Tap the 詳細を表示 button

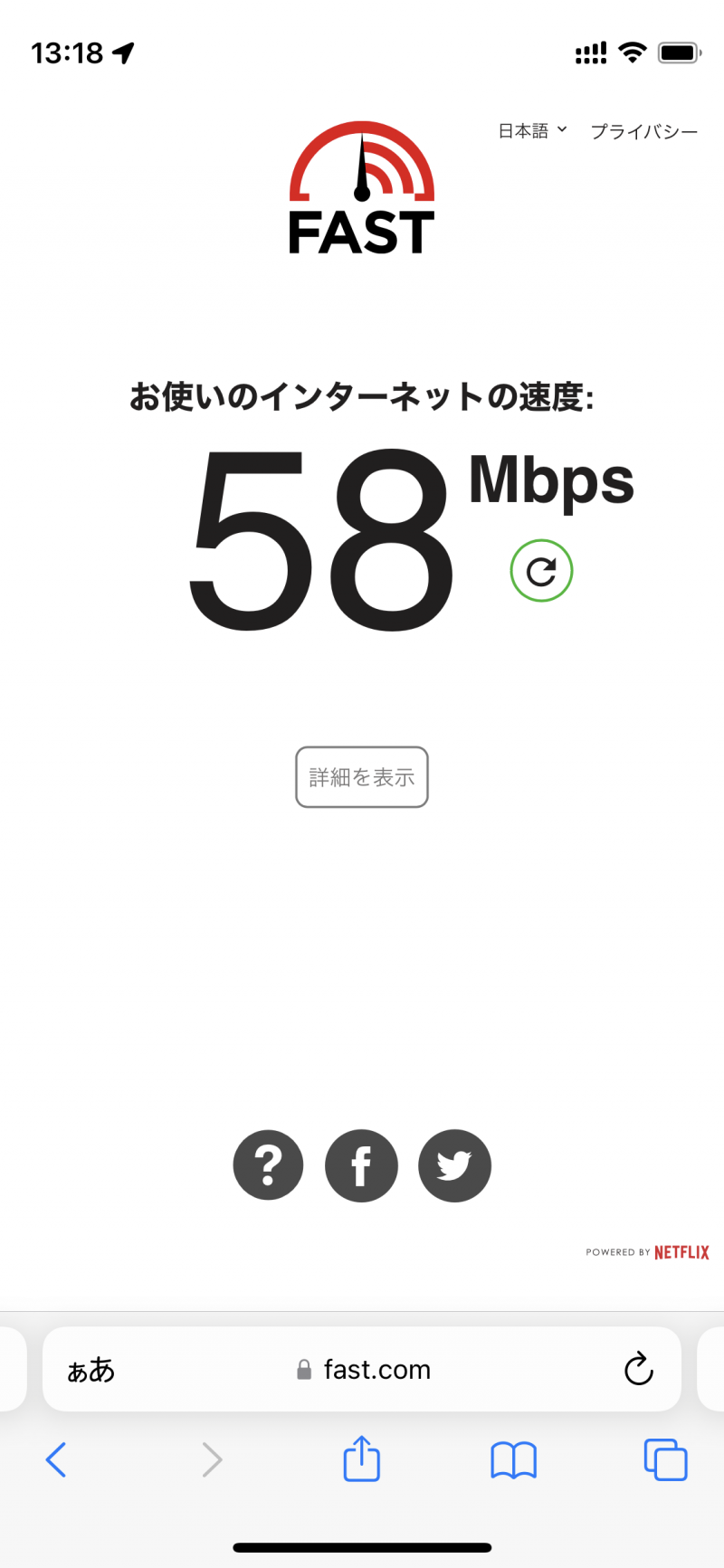coord(362,777)
